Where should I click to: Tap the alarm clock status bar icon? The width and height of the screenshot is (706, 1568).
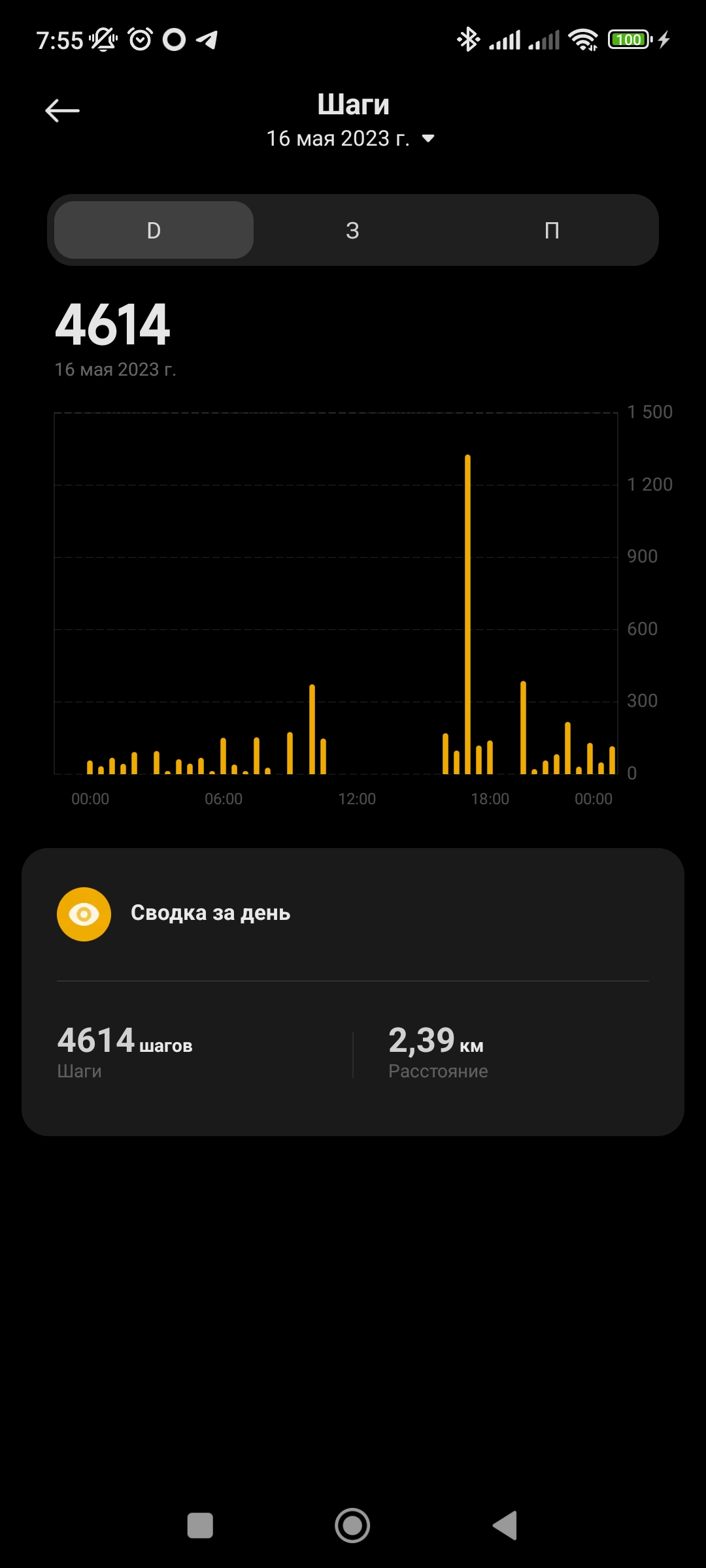(139, 39)
